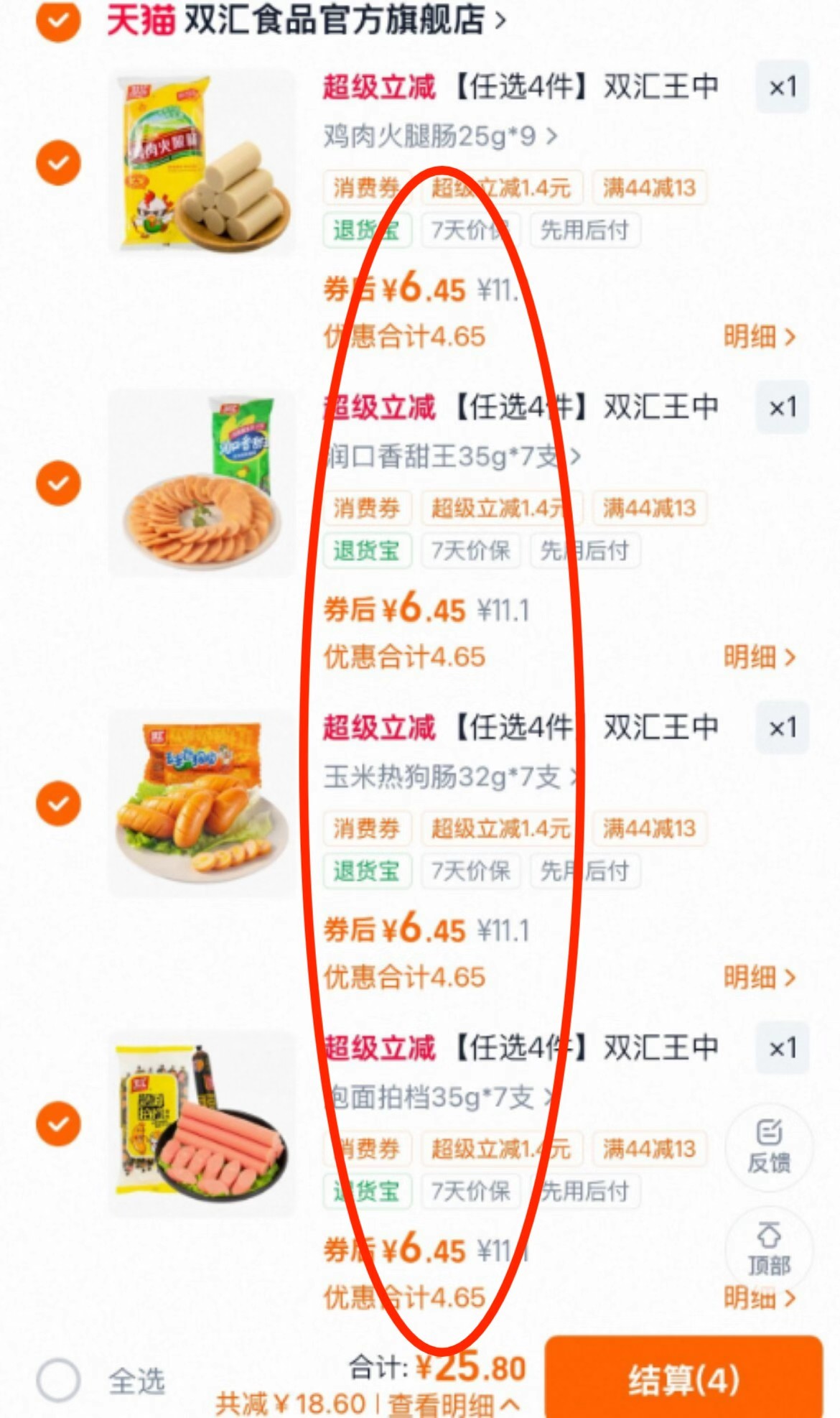Check out with 结算(4)
This screenshot has width=840, height=1418.
683,1379
